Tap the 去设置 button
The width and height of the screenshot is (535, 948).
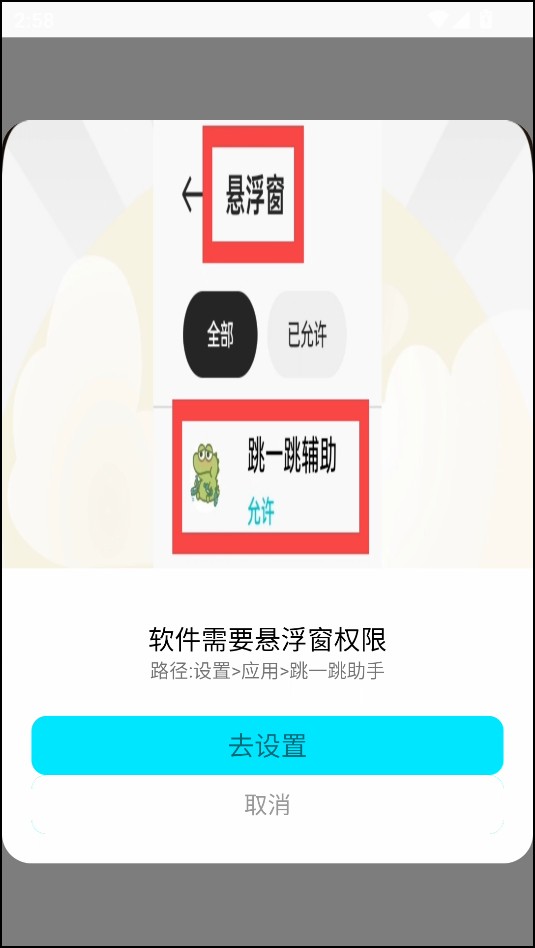click(x=267, y=745)
